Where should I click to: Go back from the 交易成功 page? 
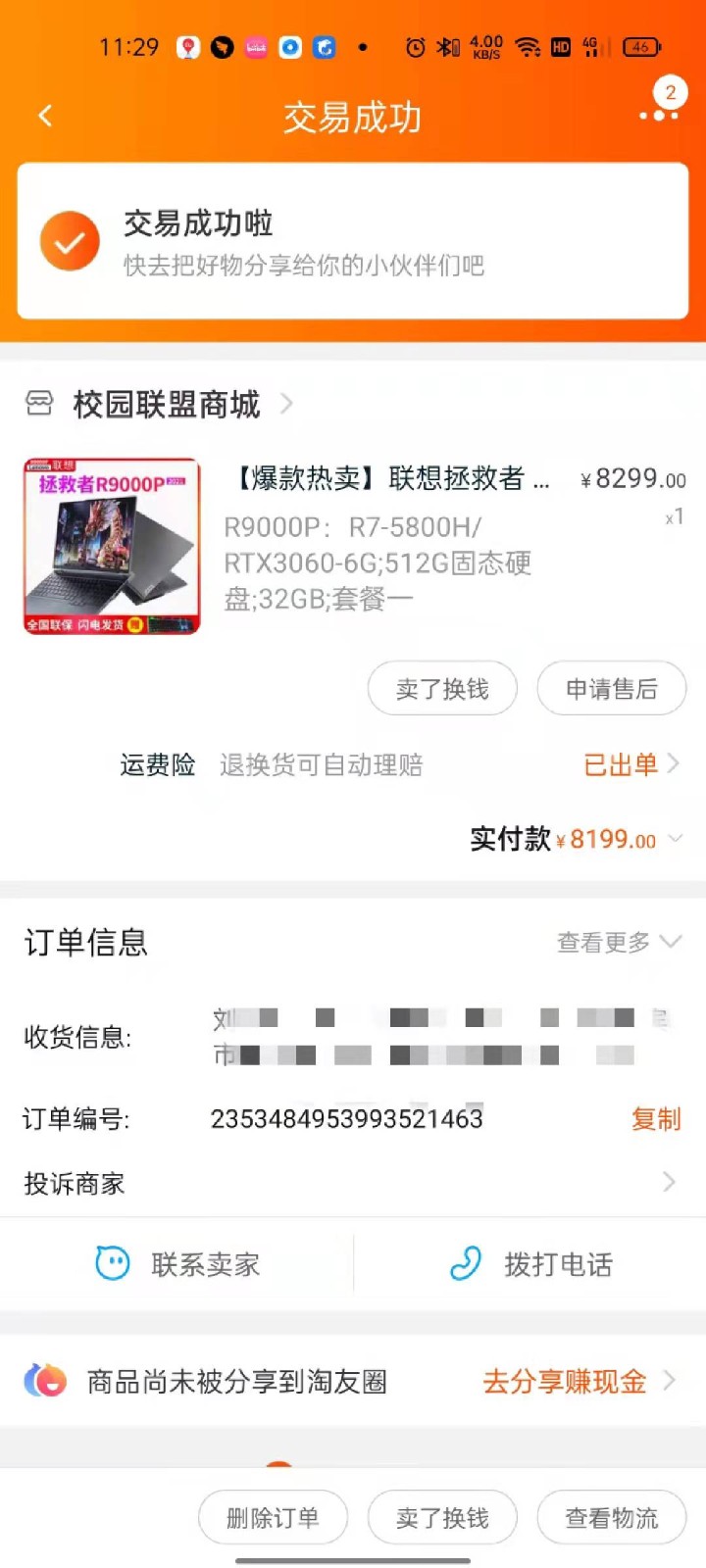[45, 117]
